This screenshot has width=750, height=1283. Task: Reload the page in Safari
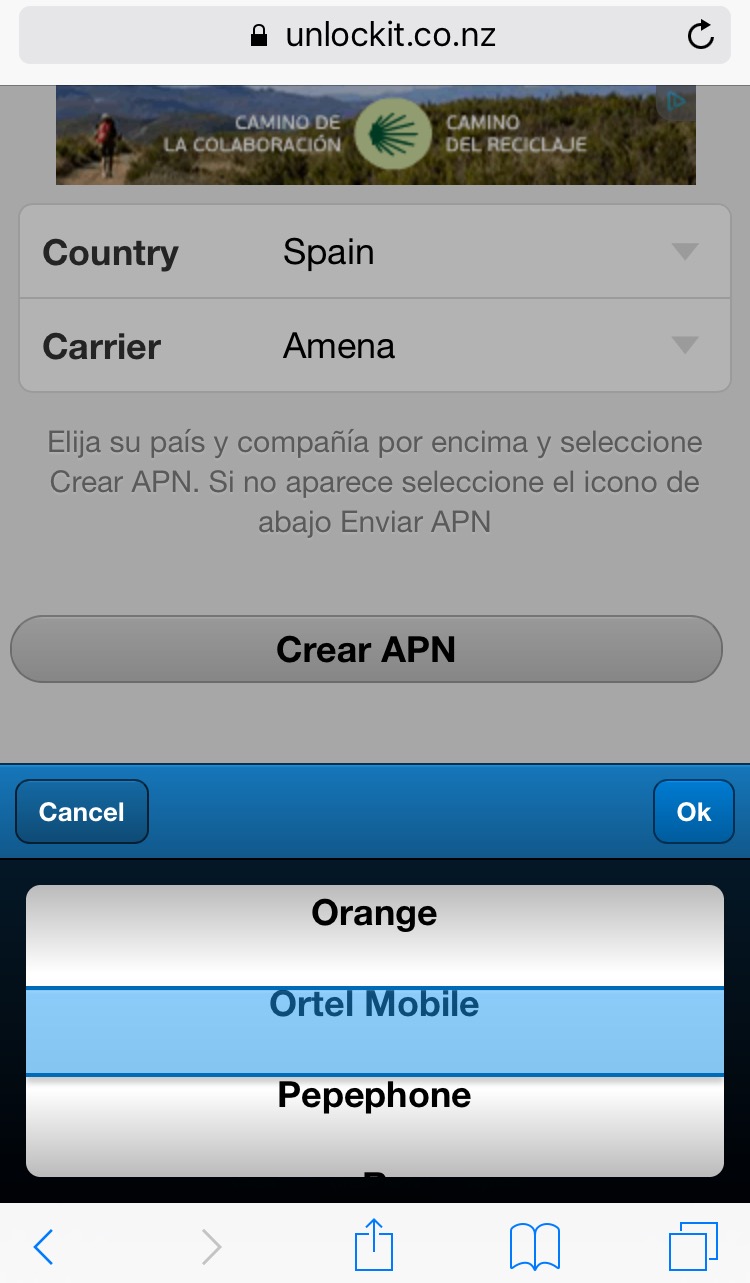[701, 36]
